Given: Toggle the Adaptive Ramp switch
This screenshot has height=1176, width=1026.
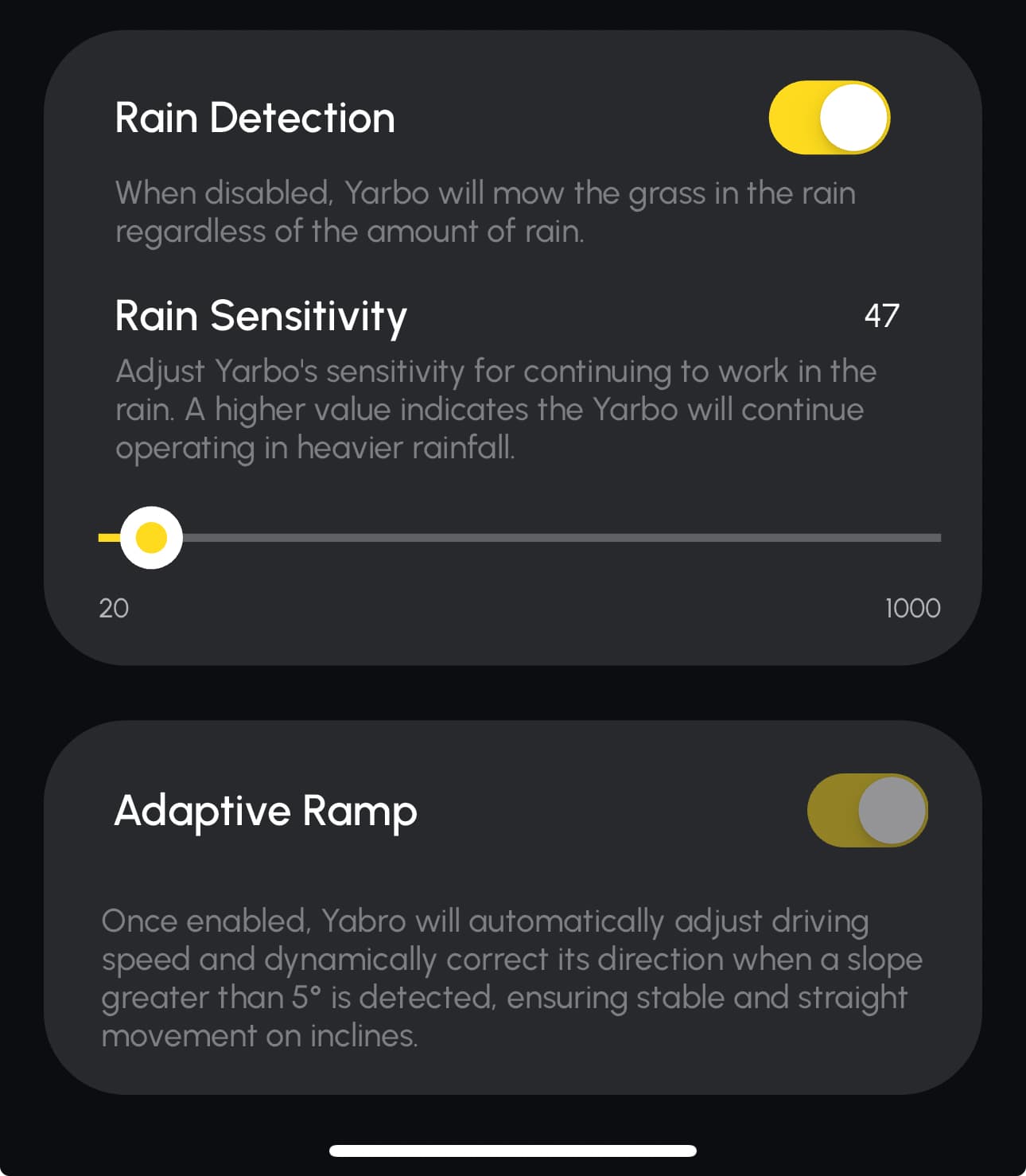Looking at the screenshot, I should click(867, 810).
